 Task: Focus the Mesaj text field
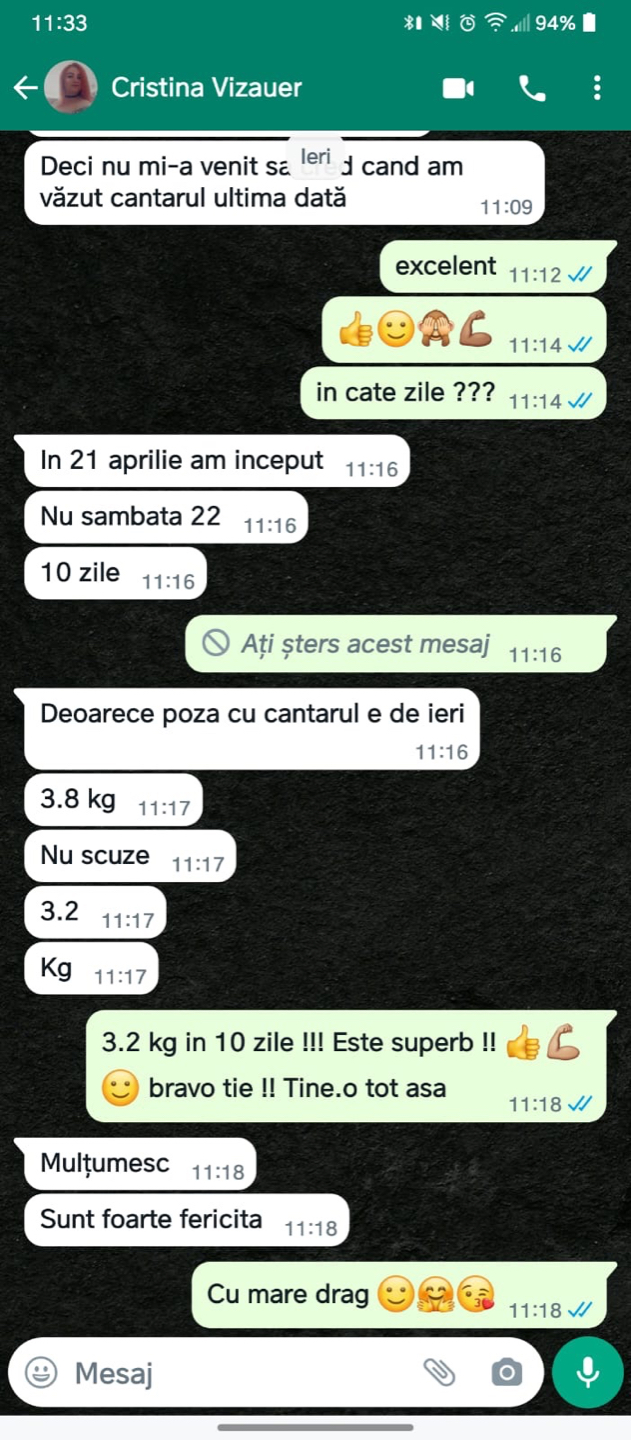point(230,1373)
